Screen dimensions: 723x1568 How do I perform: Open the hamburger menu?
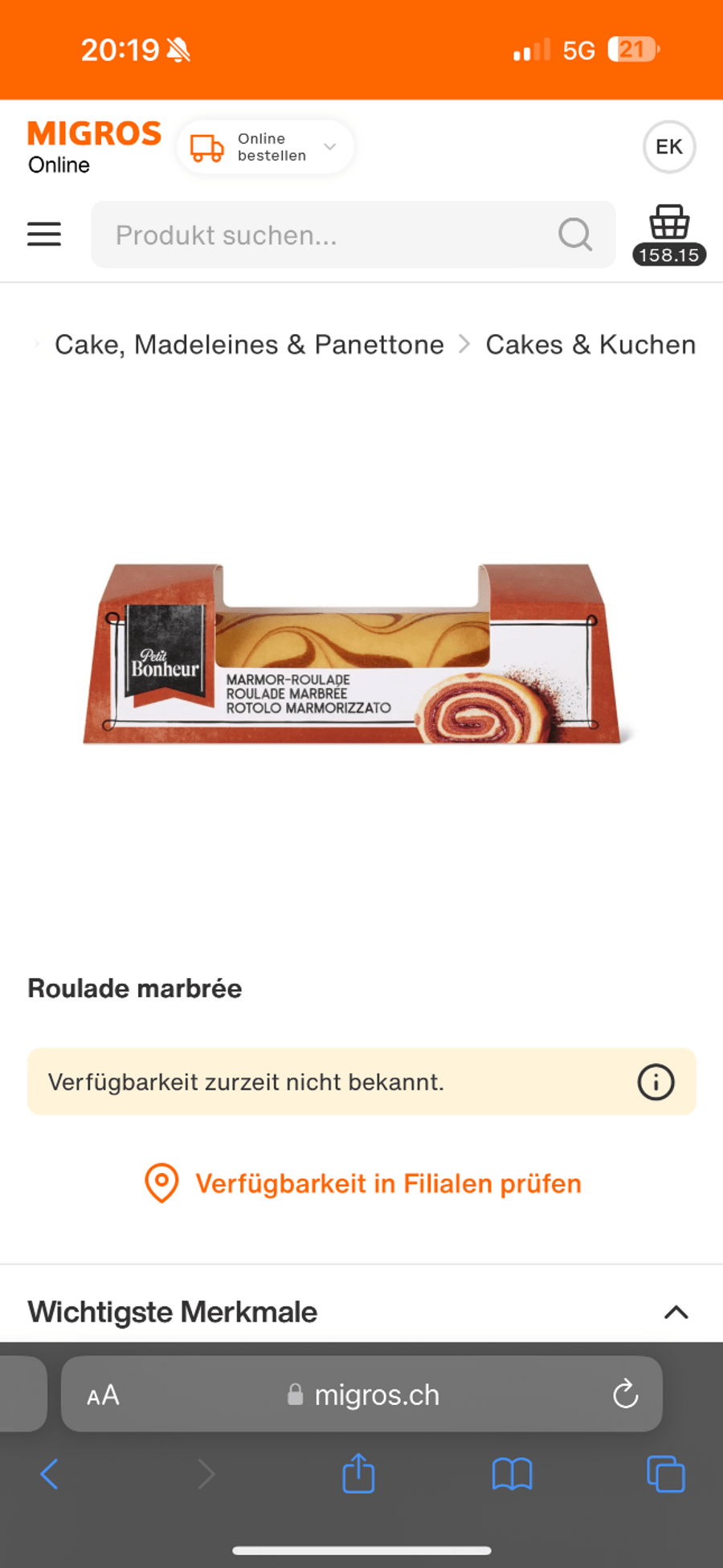pyautogui.click(x=44, y=234)
